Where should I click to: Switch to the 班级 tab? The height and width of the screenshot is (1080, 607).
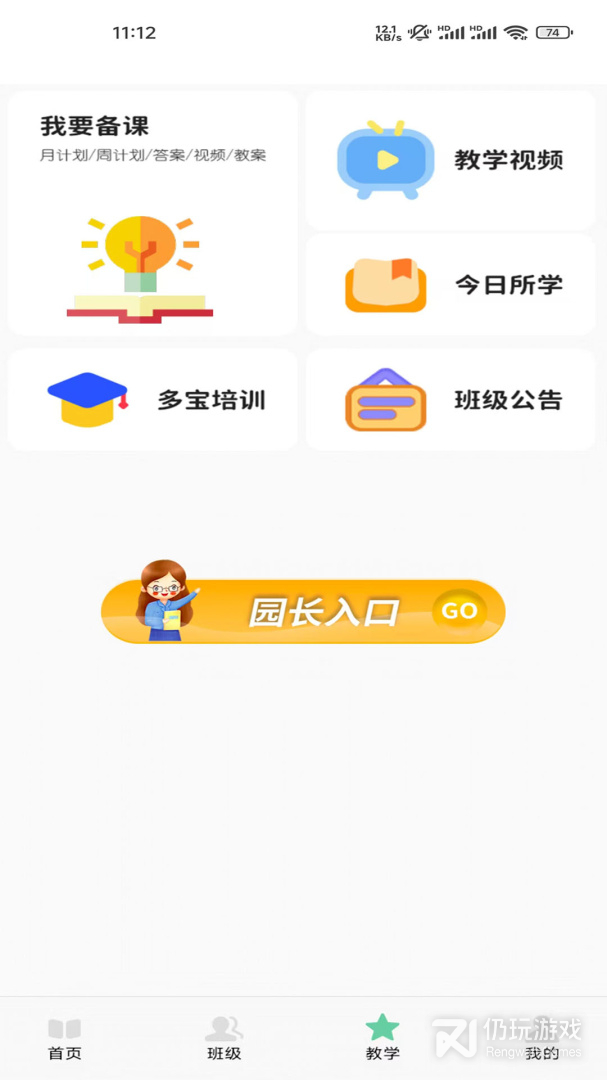coord(224,1039)
